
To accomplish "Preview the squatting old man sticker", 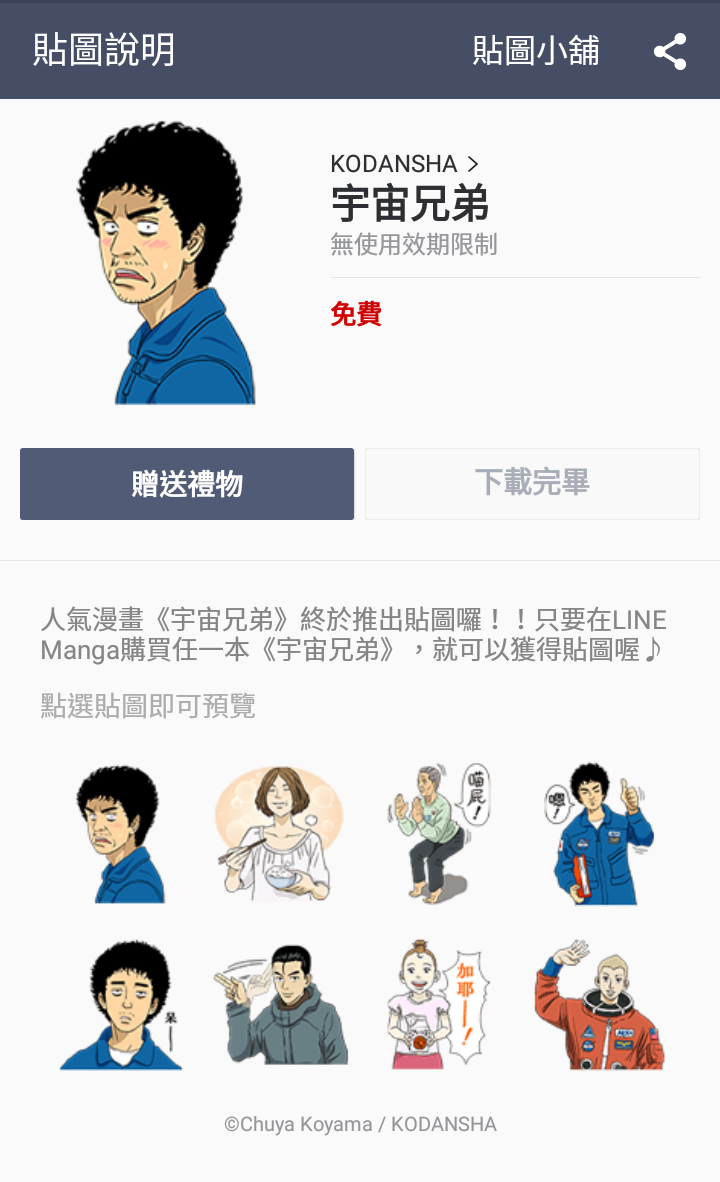I will coord(440,834).
